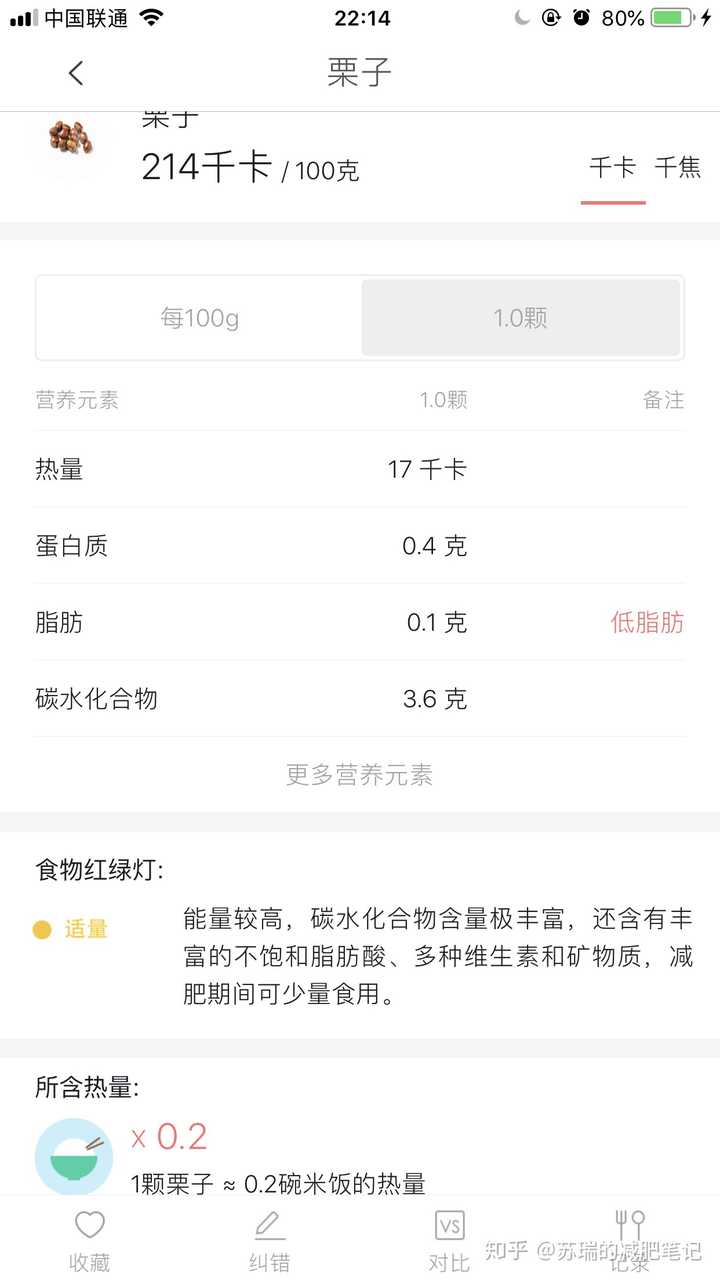Viewport: 720px width, 1280px height.
Task: Select the 千卡 tab
Action: [612, 167]
